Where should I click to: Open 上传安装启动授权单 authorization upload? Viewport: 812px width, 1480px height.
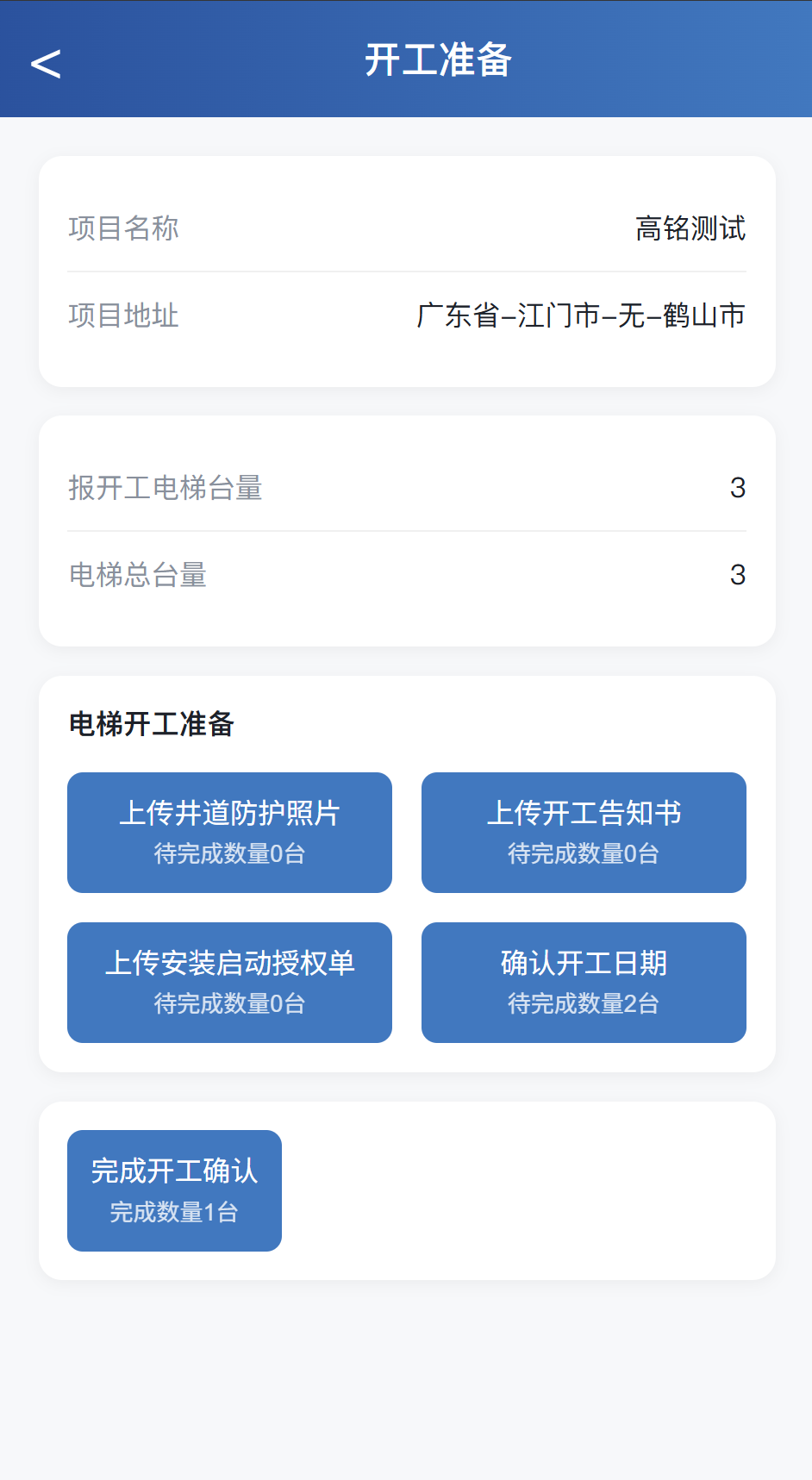pyautogui.click(x=229, y=982)
